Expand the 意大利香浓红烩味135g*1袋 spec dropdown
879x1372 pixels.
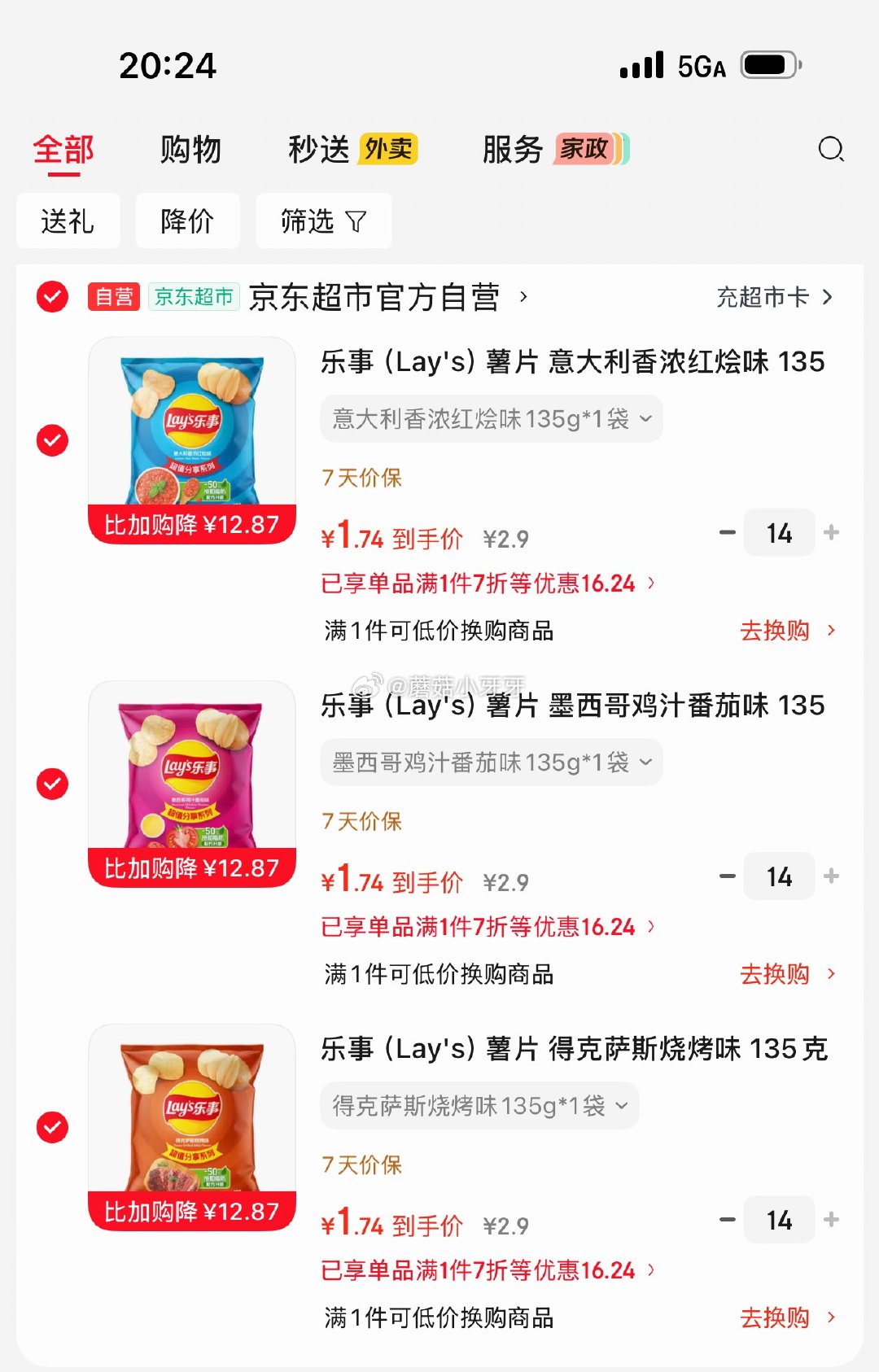(491, 419)
